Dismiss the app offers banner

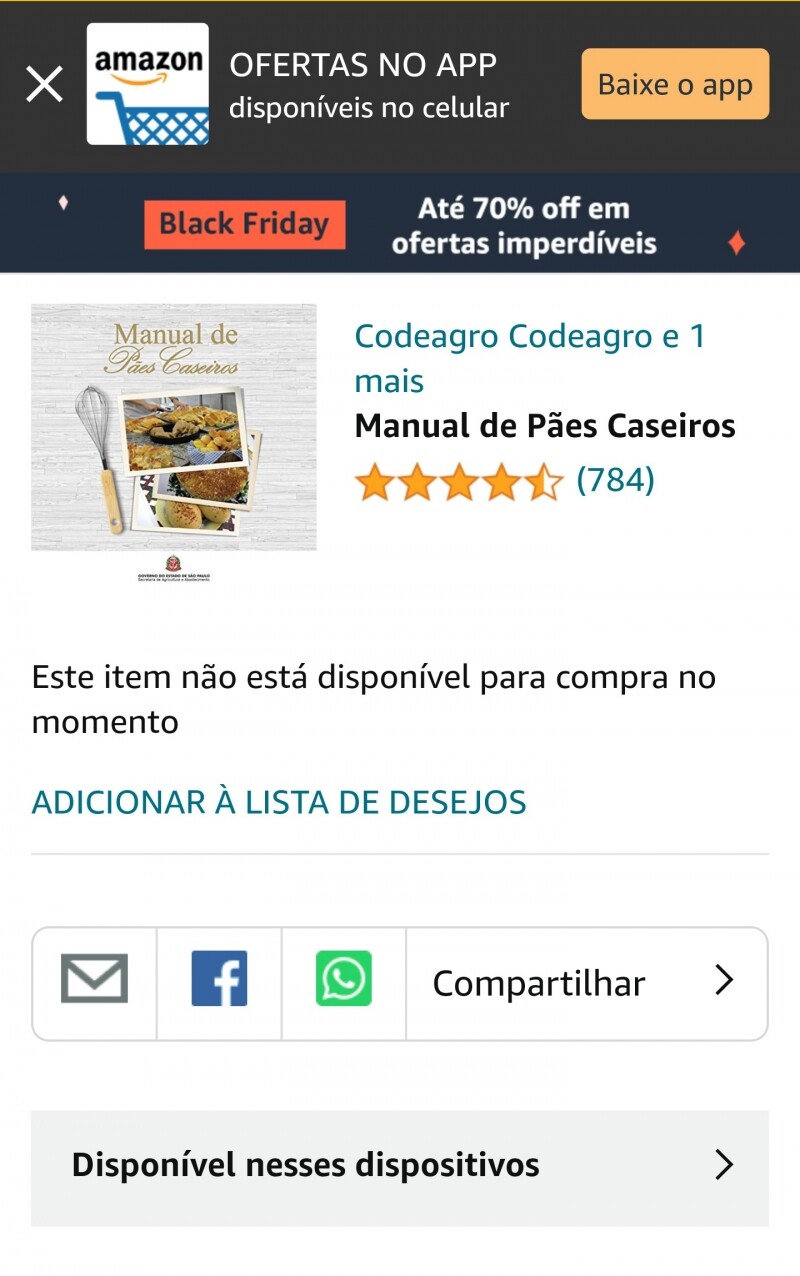44,84
